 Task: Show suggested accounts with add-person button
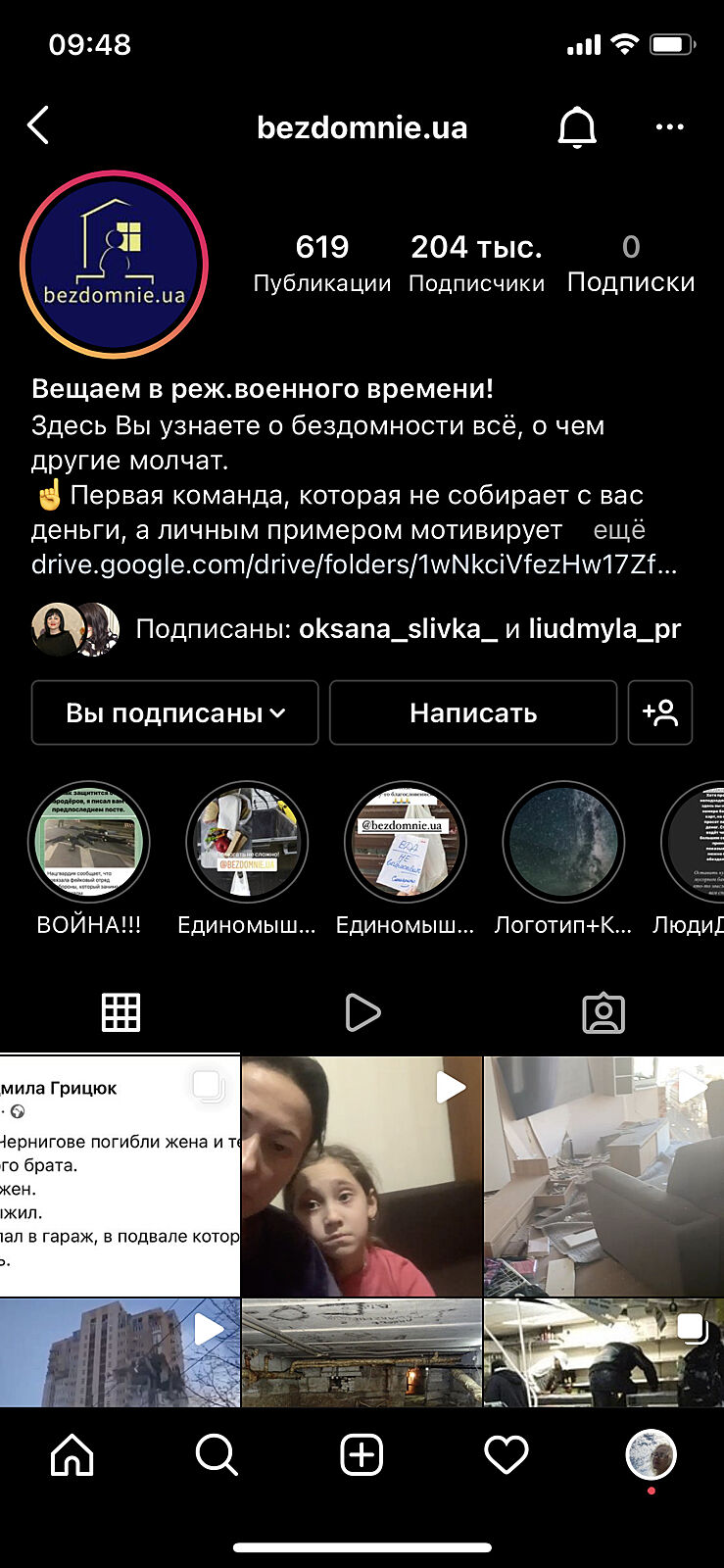click(660, 713)
